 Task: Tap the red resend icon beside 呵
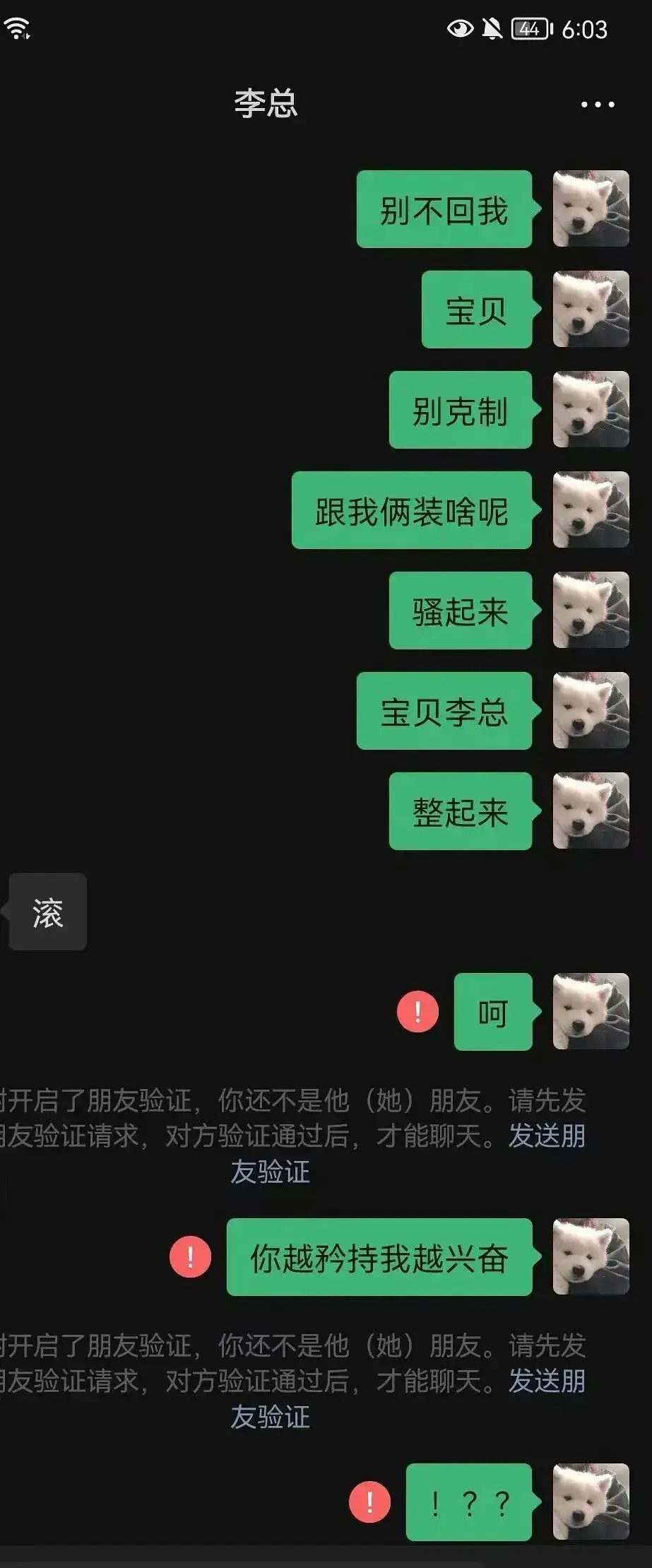click(x=417, y=1011)
